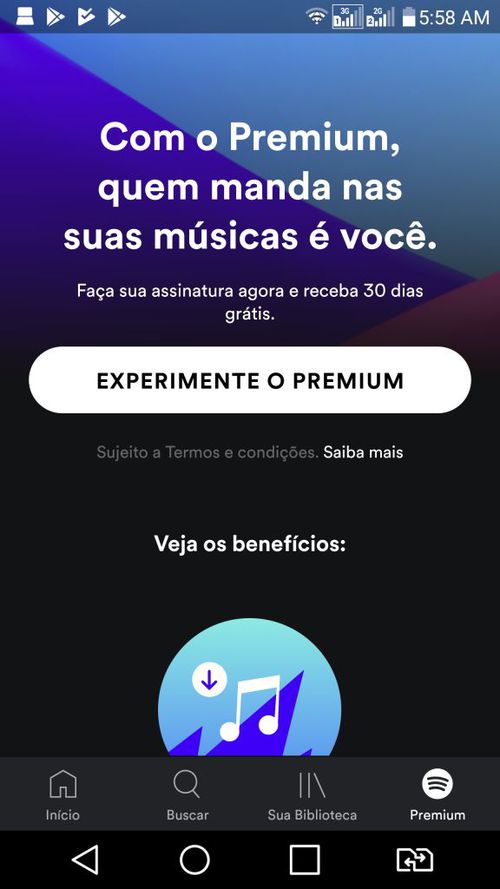
Task: Select the Premium tab
Action: tap(437, 794)
